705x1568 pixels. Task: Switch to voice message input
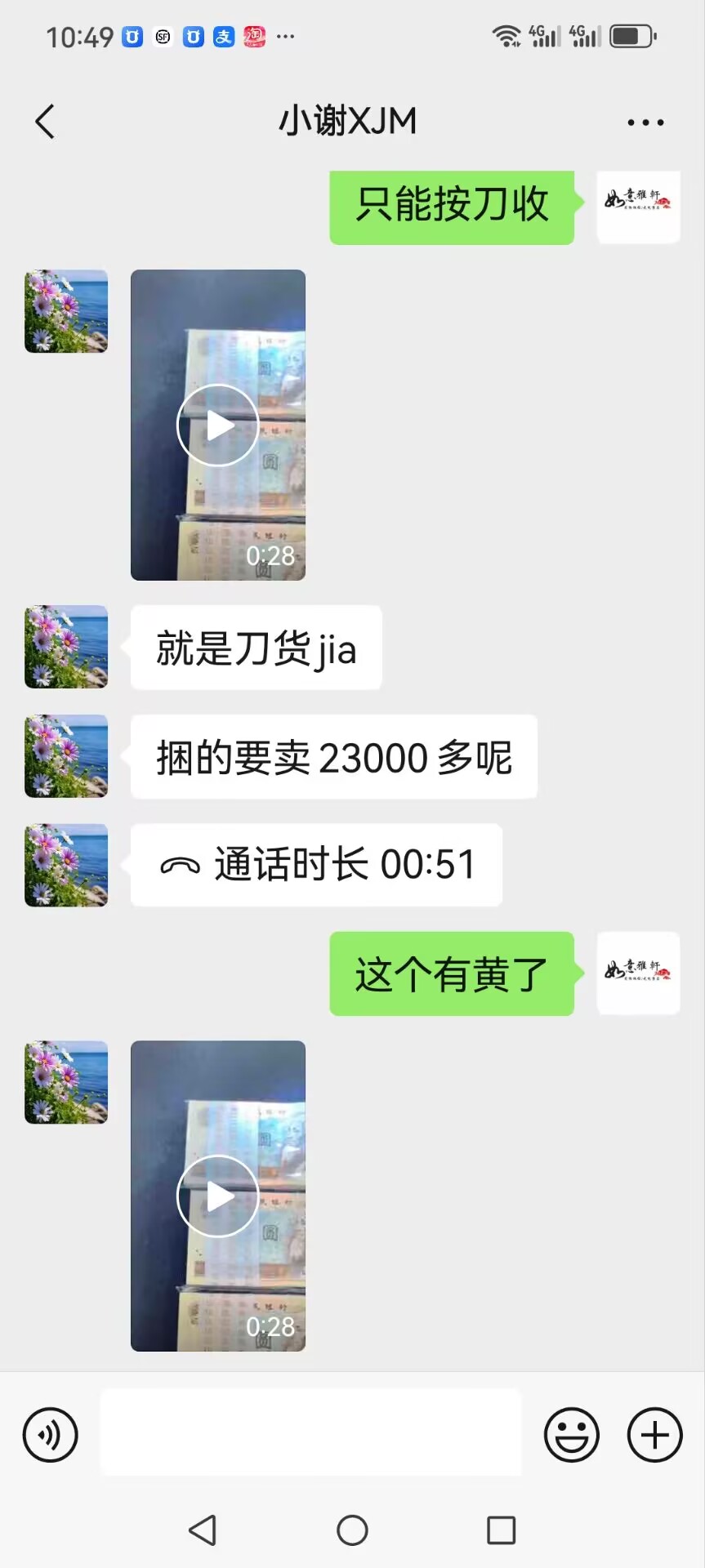tap(51, 1435)
